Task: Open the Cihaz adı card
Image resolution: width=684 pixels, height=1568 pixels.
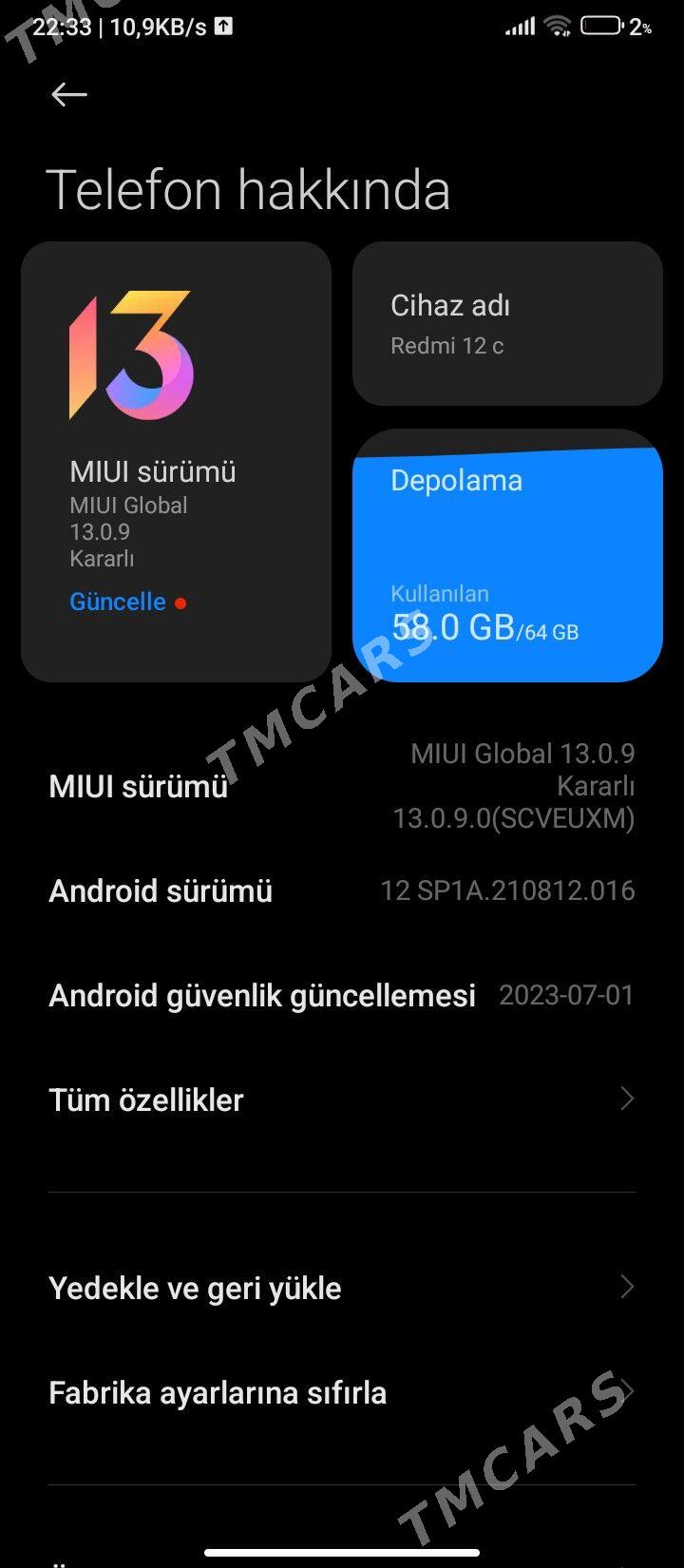Action: click(507, 324)
